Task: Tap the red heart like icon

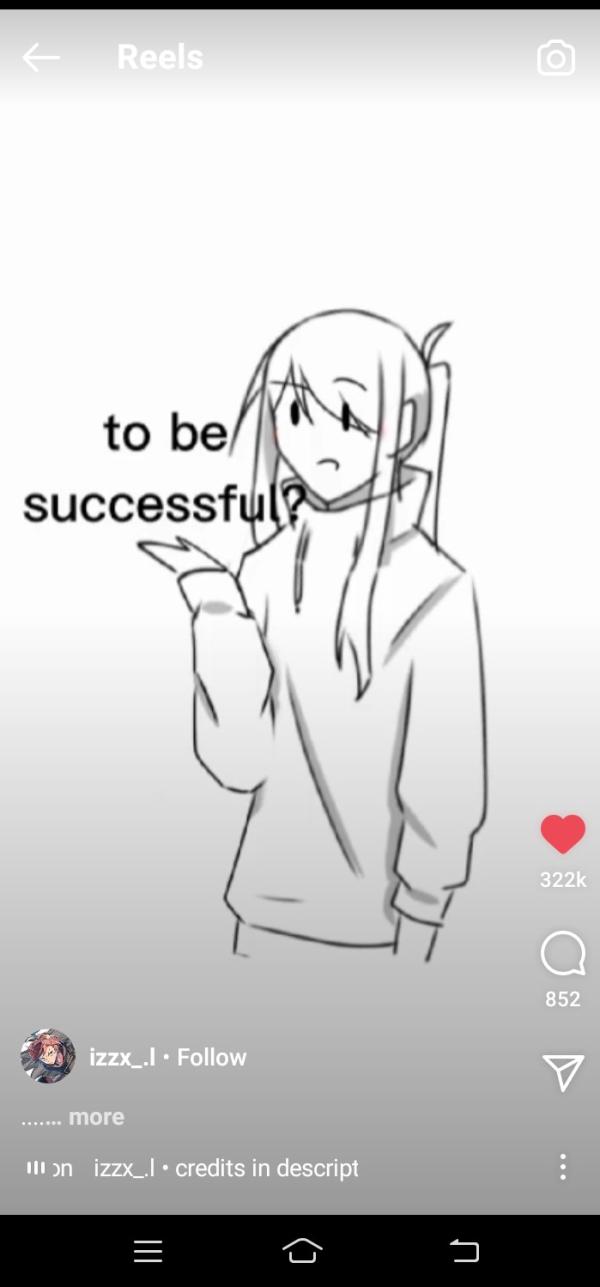Action: point(563,835)
